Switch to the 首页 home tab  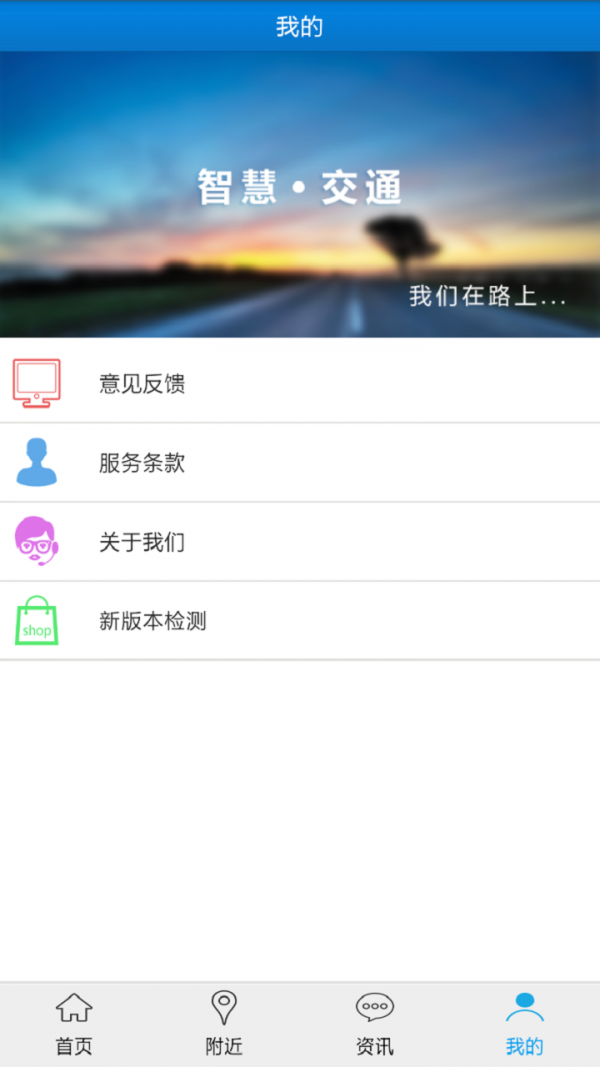tap(74, 1024)
